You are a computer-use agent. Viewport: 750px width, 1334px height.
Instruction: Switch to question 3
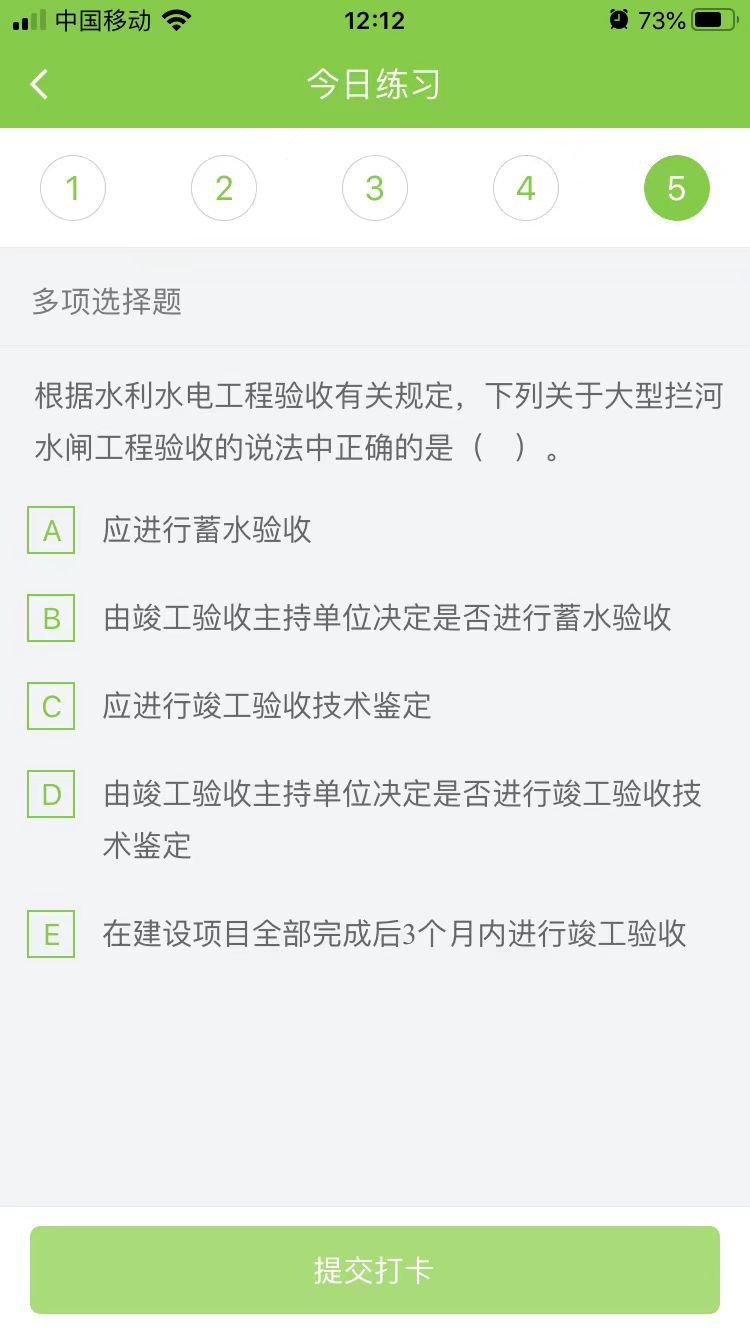click(x=375, y=188)
